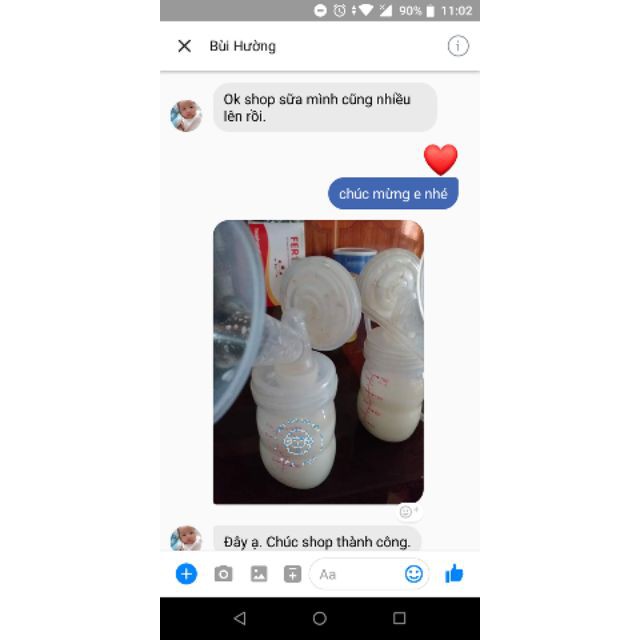
Task: Add a reaction to the photo
Action: click(x=408, y=511)
